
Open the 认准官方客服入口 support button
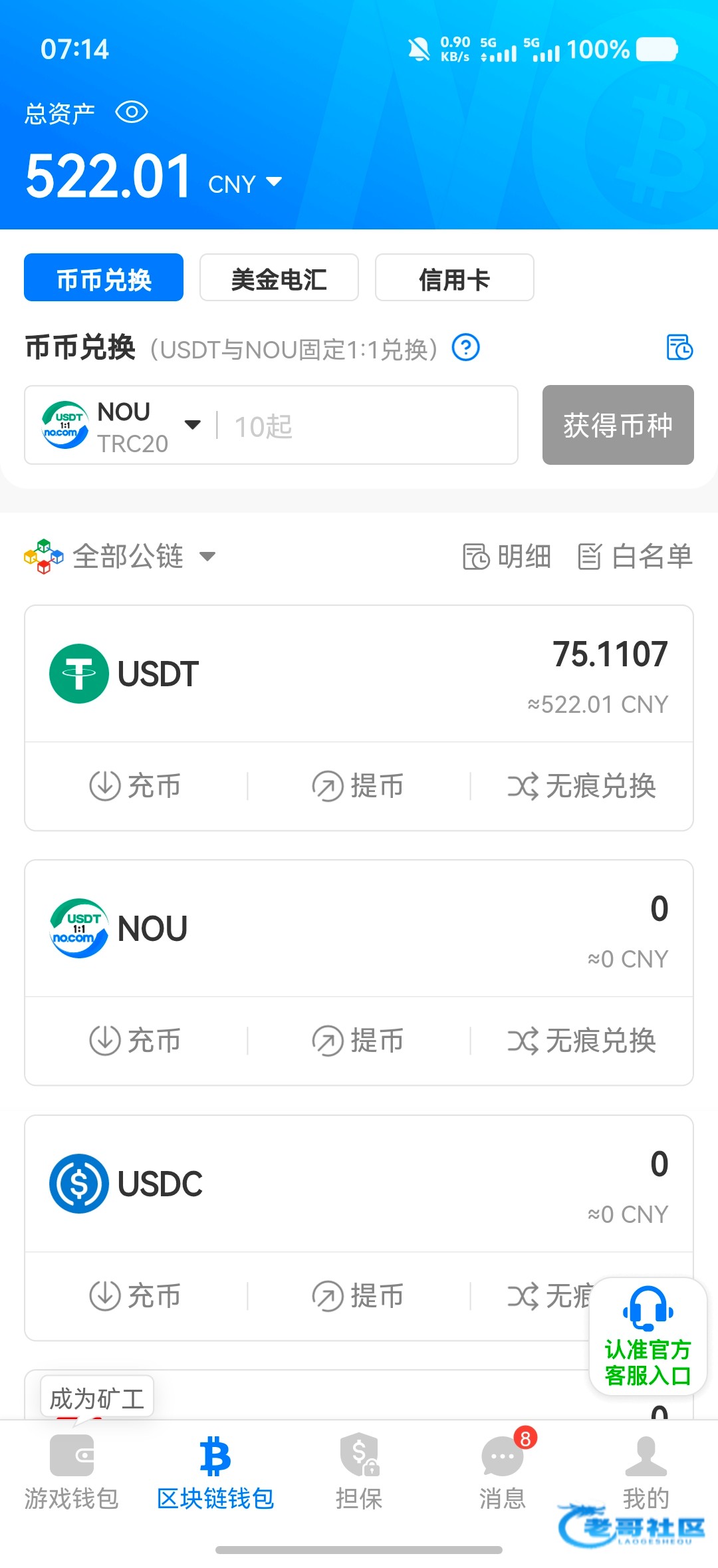pos(648,1337)
